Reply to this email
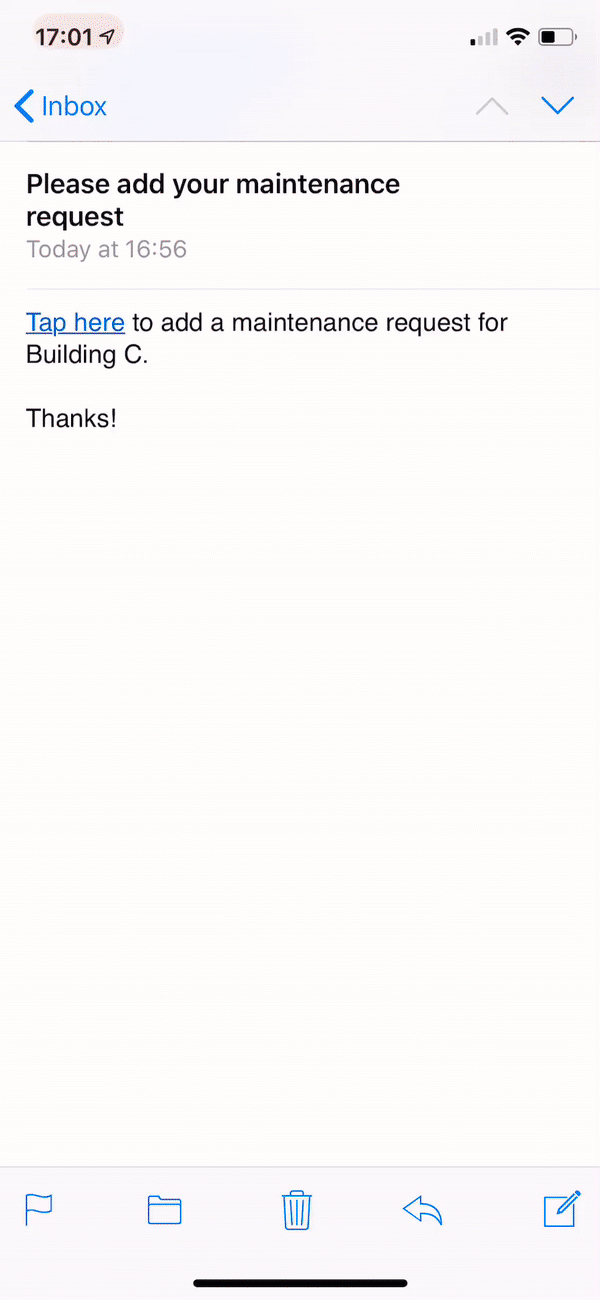600x1300 pixels. pos(422,1210)
